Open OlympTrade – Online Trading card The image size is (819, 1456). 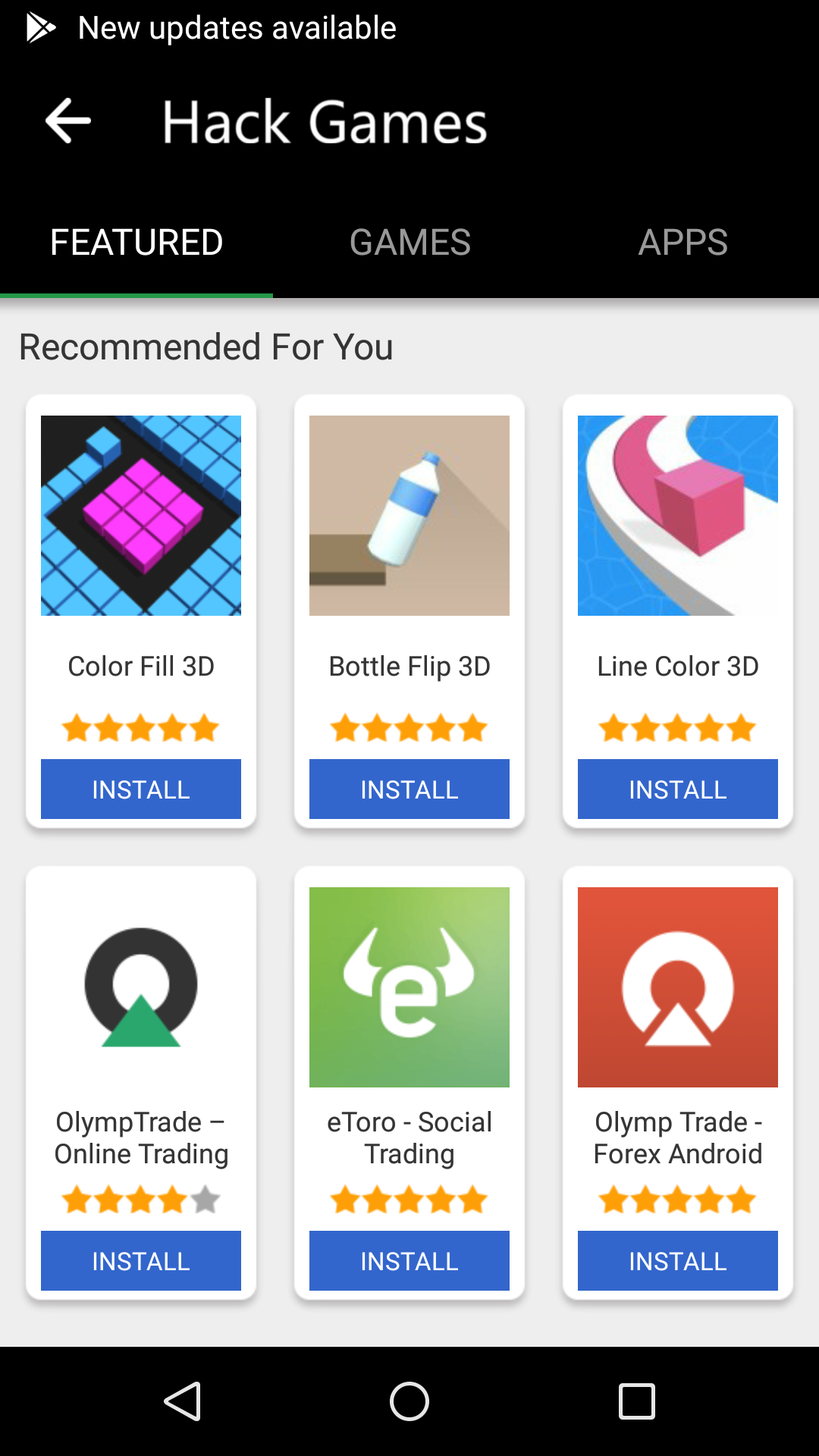pos(141,987)
